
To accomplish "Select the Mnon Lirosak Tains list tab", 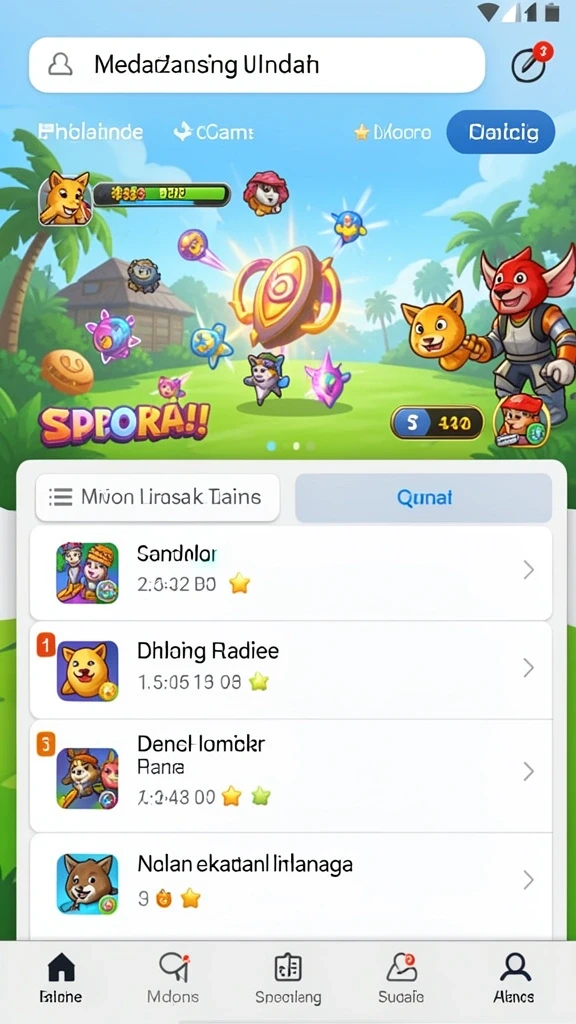I will [157, 497].
